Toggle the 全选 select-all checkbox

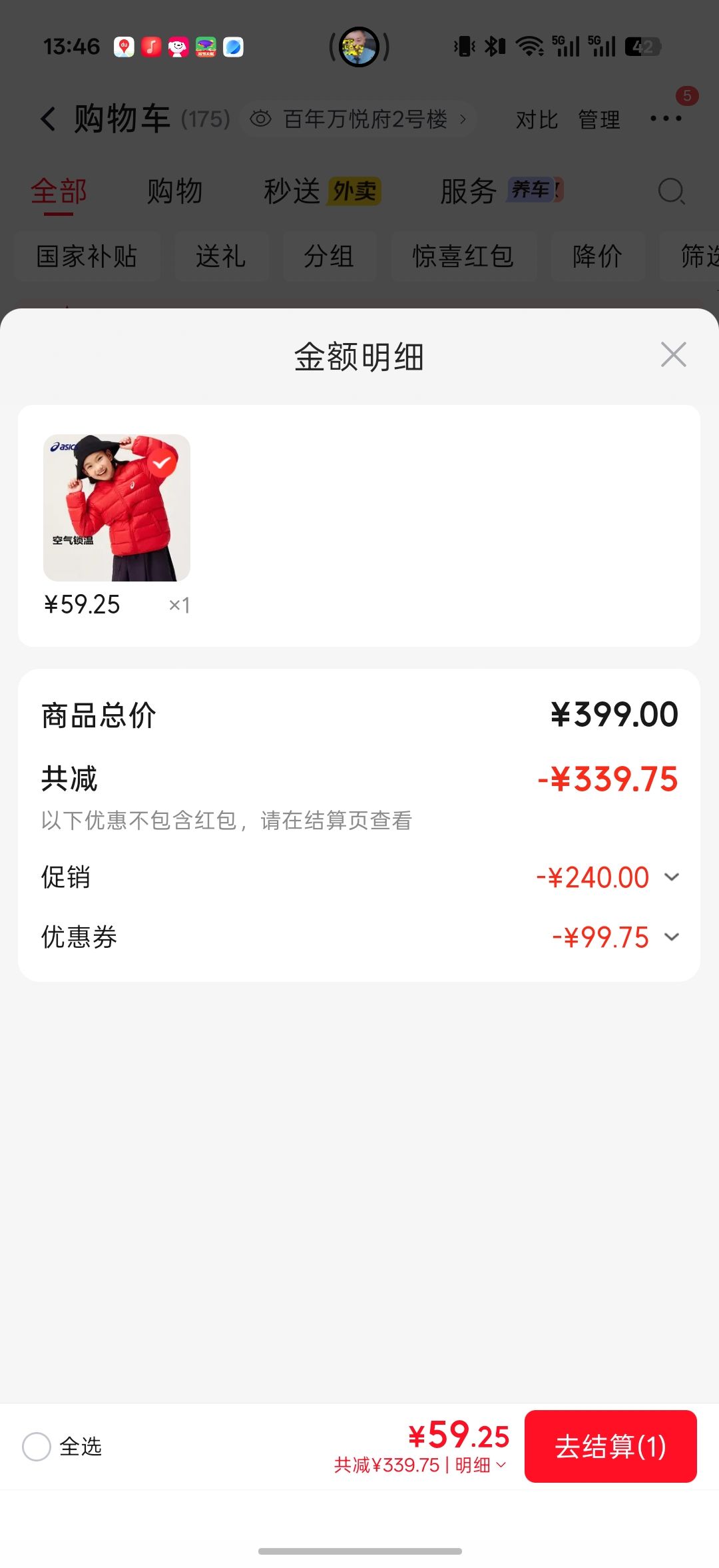(37, 1447)
